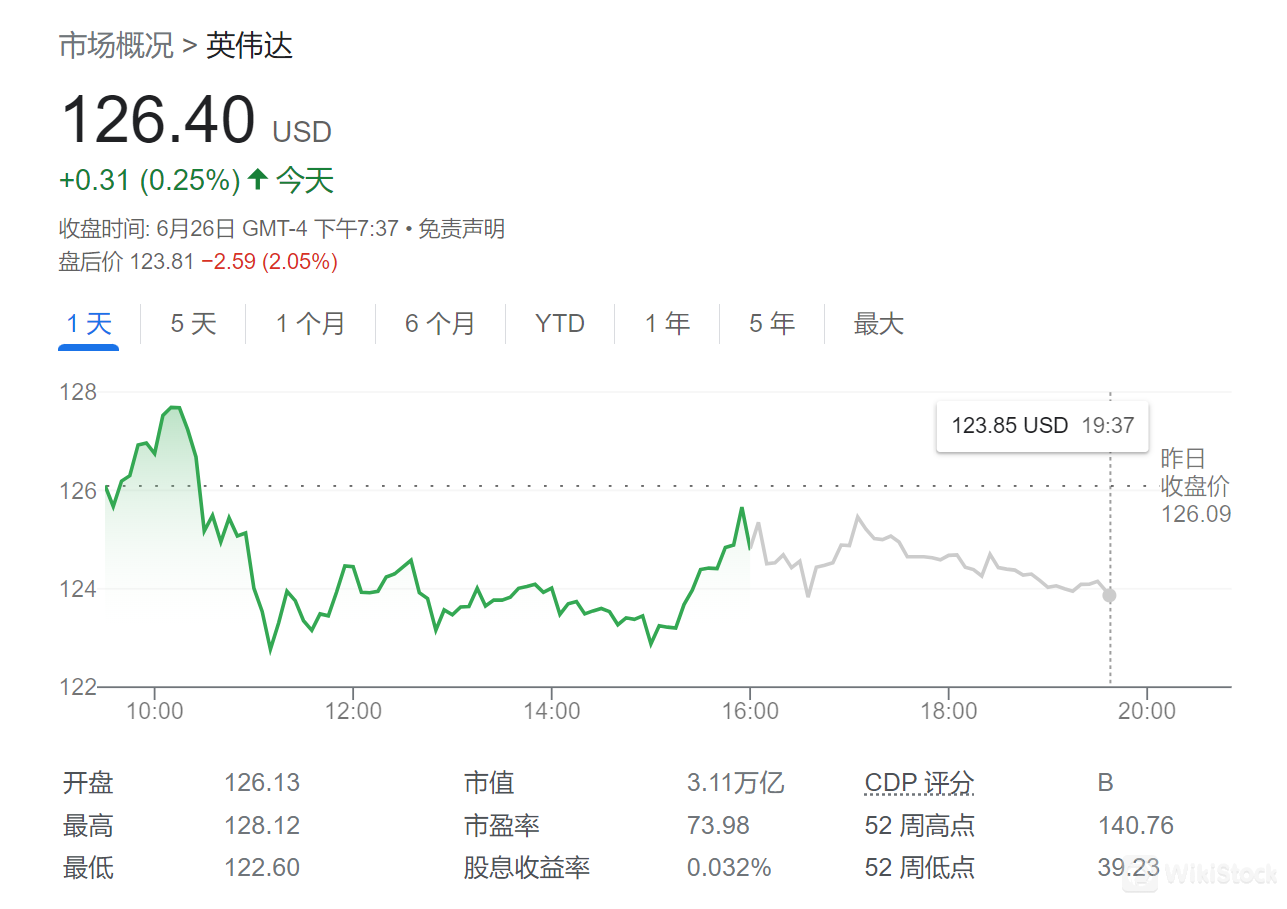Show the 最大 full history range
The image size is (1287, 909).
coord(878,324)
